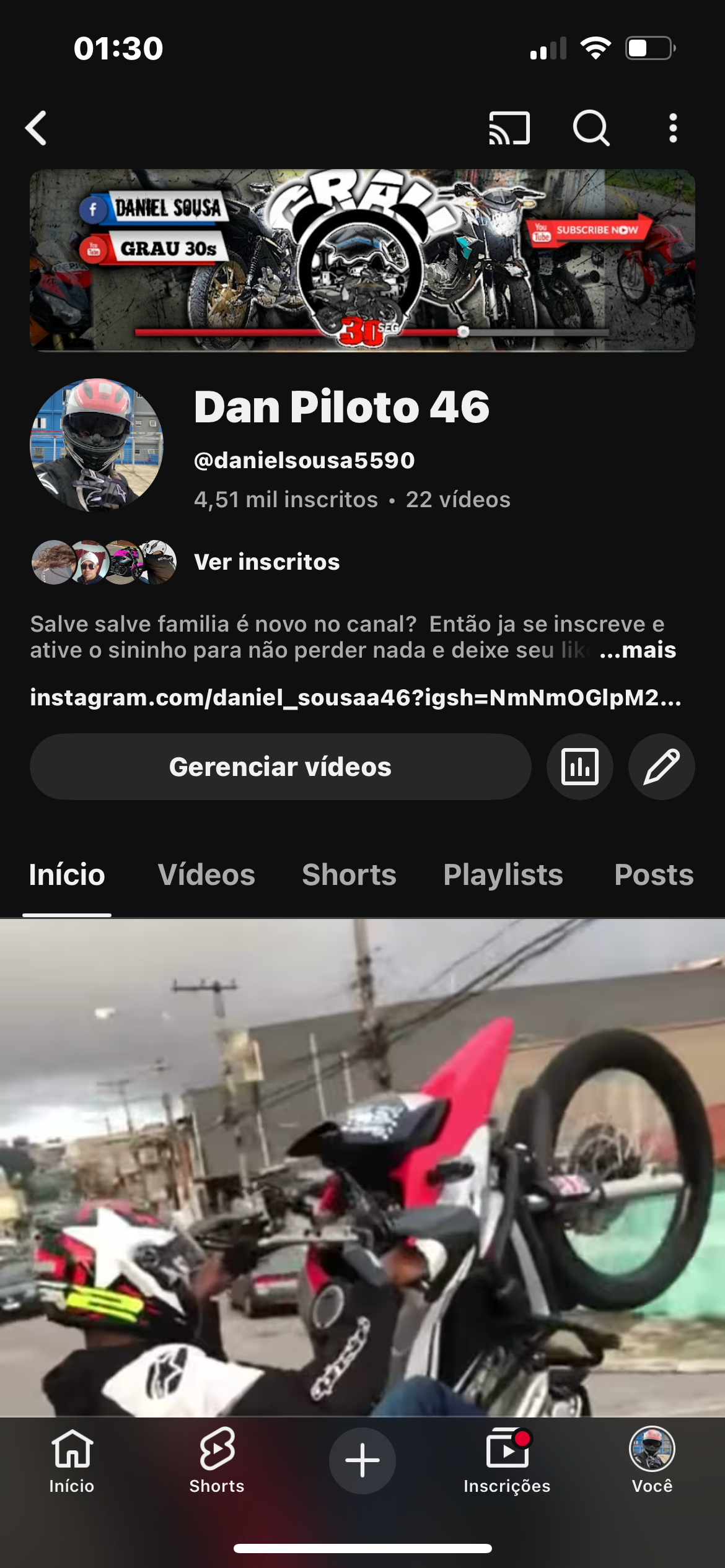Open Shorts from the bottom navigation
Image resolution: width=725 pixels, height=1568 pixels.
[x=217, y=1460]
